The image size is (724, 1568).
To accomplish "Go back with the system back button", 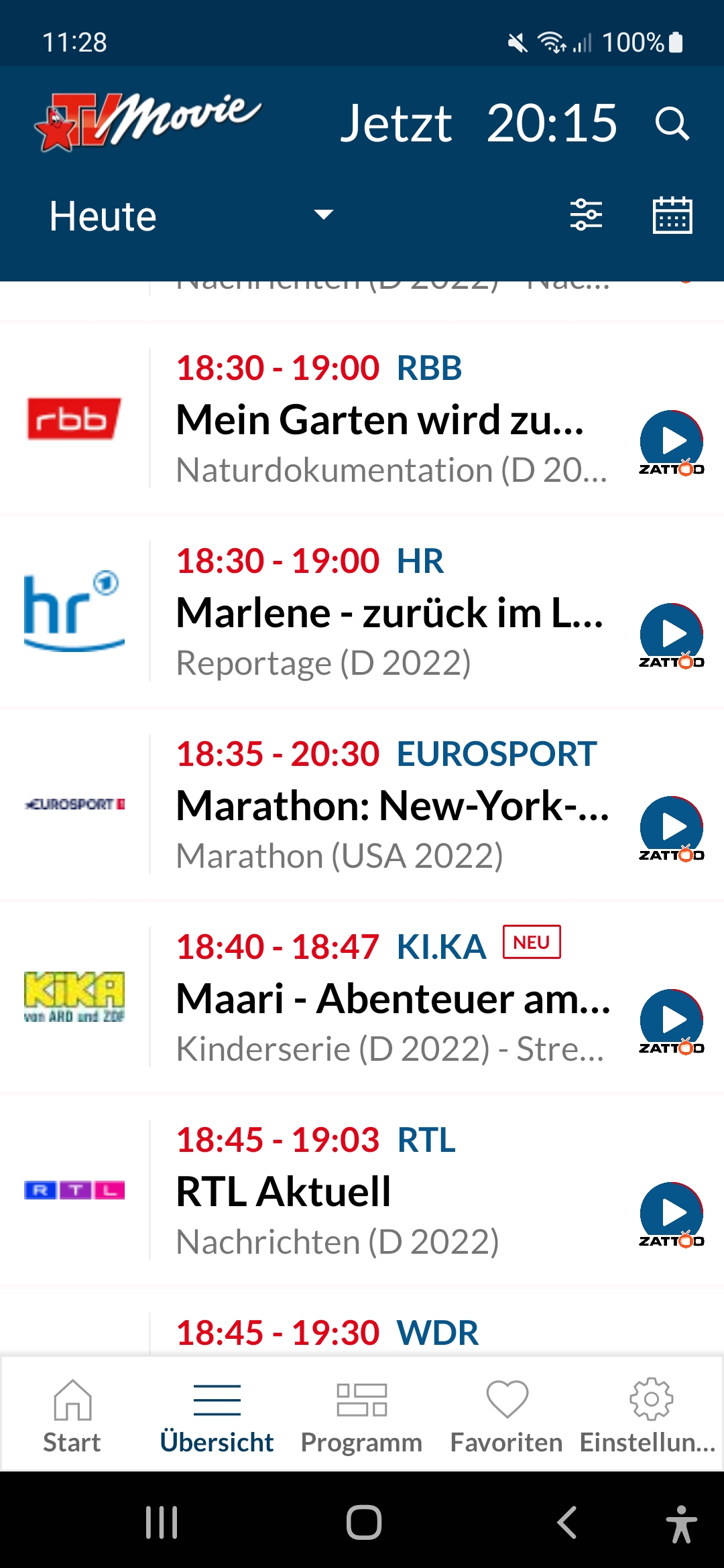I will pos(567,1522).
